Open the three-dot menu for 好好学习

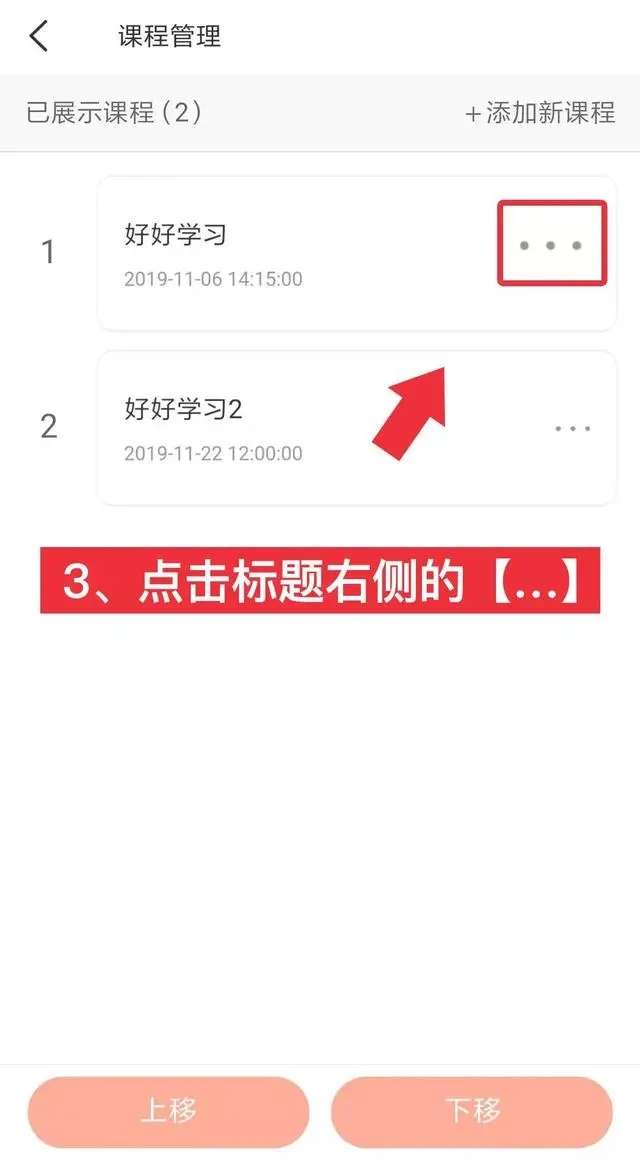click(552, 244)
